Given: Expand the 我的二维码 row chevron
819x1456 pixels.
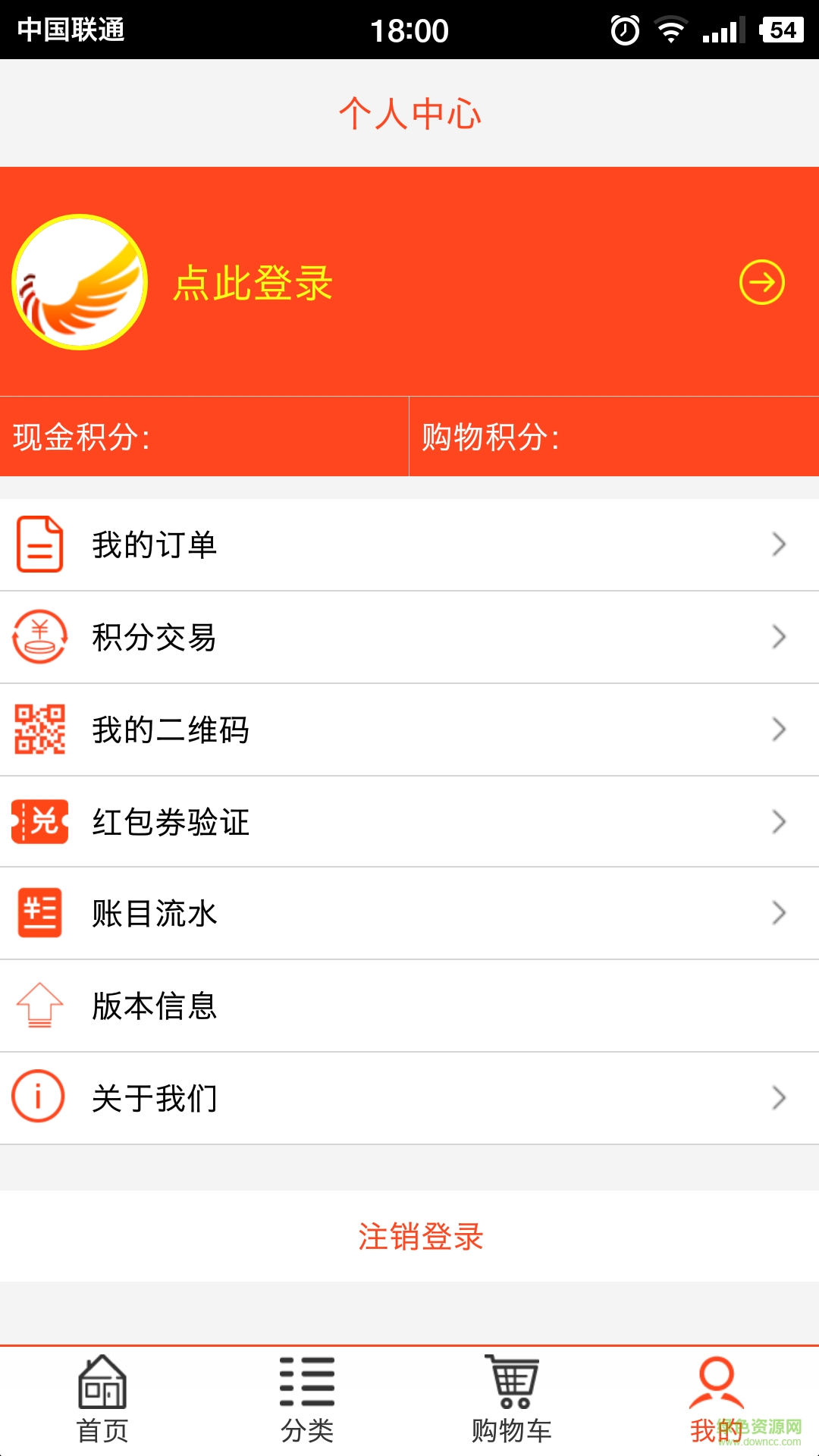Looking at the screenshot, I should [778, 730].
